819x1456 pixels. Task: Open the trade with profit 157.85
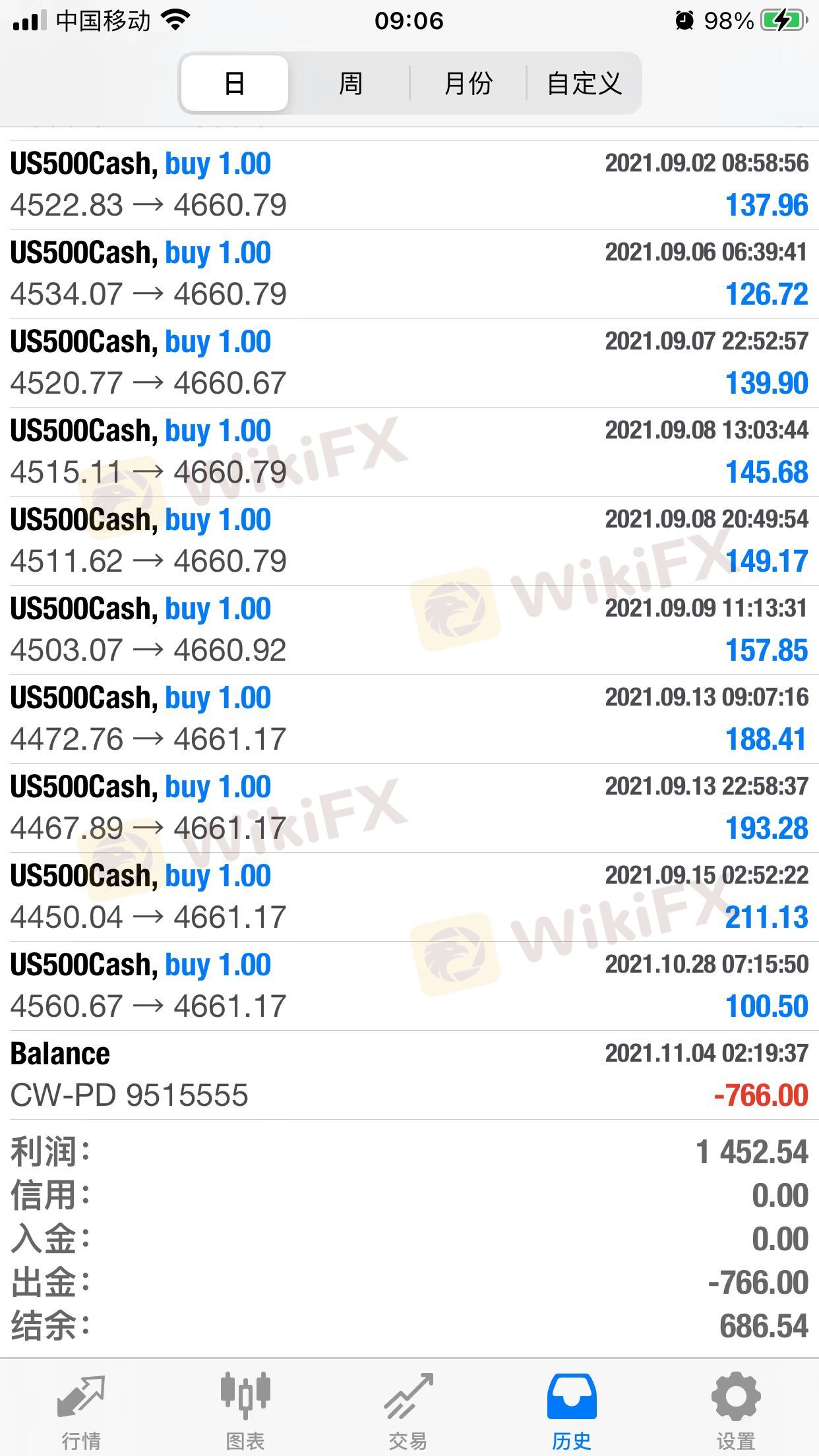409,630
